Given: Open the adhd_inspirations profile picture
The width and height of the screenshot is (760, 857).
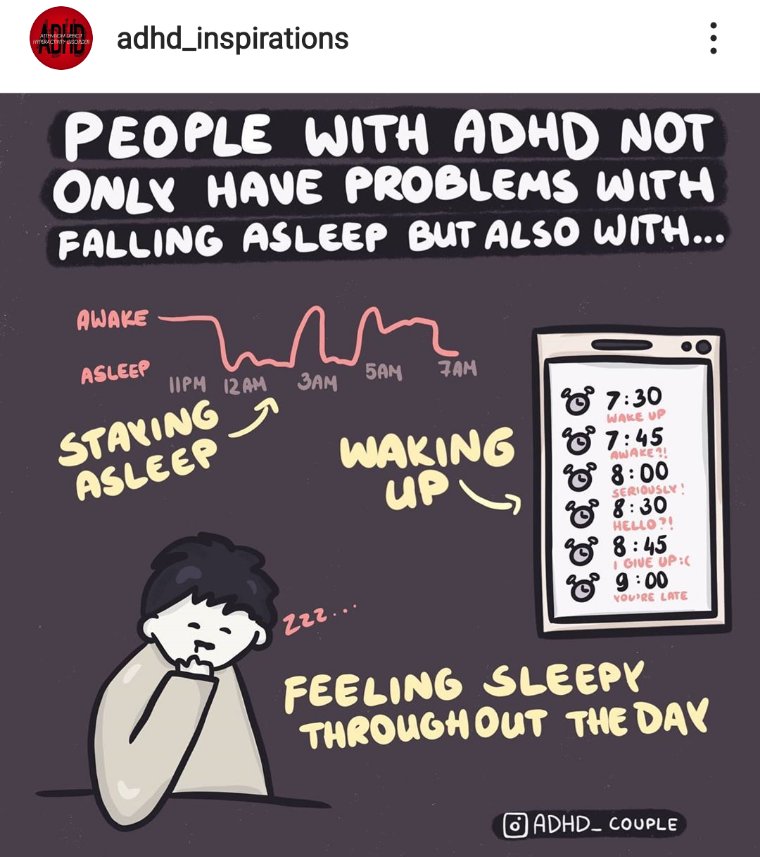Looking at the screenshot, I should pyautogui.click(x=61, y=40).
